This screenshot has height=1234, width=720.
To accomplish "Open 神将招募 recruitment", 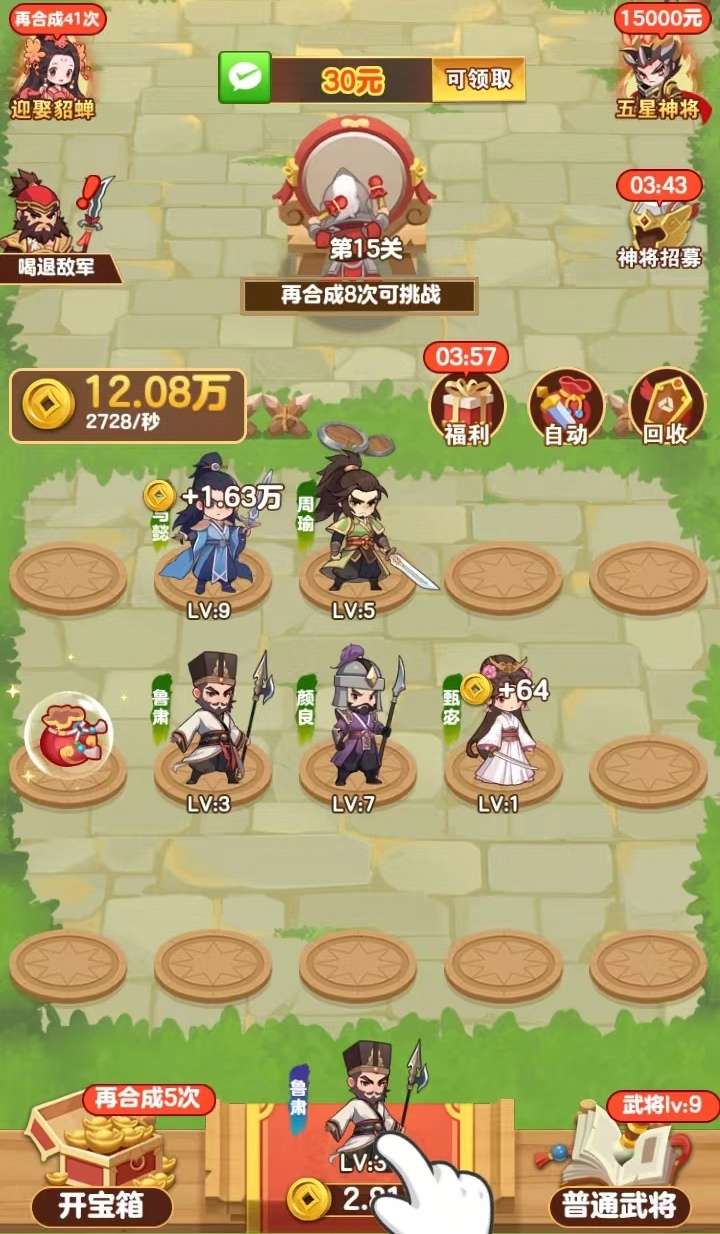I will (658, 225).
